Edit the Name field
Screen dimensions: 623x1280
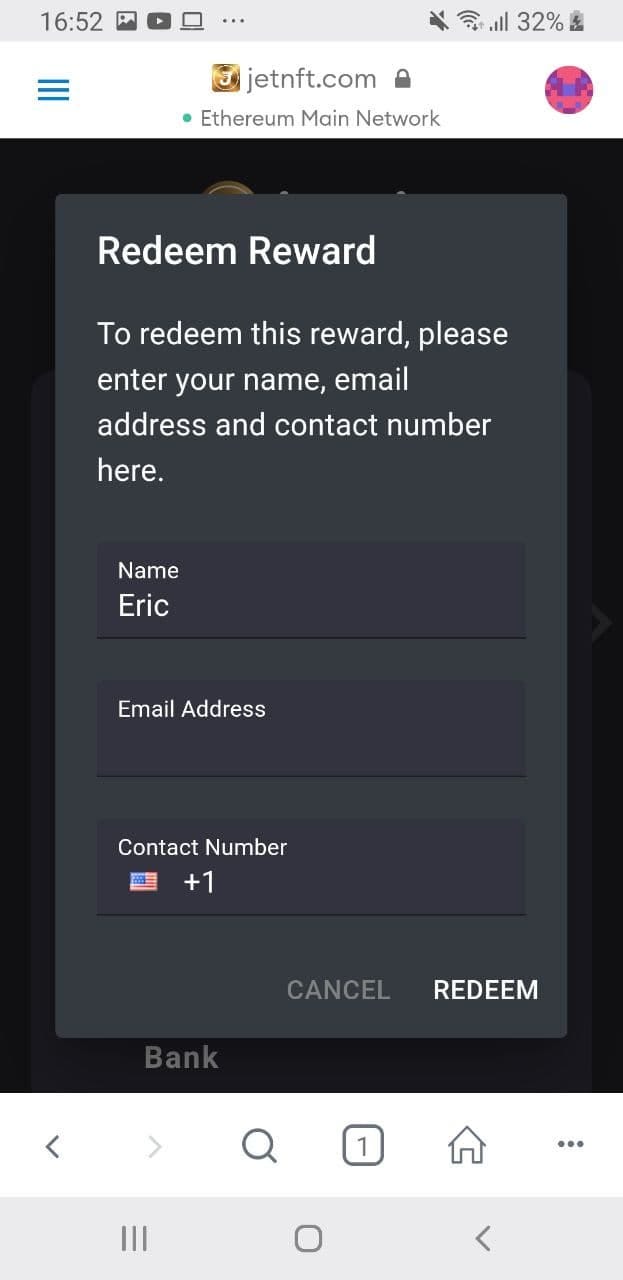click(311, 590)
